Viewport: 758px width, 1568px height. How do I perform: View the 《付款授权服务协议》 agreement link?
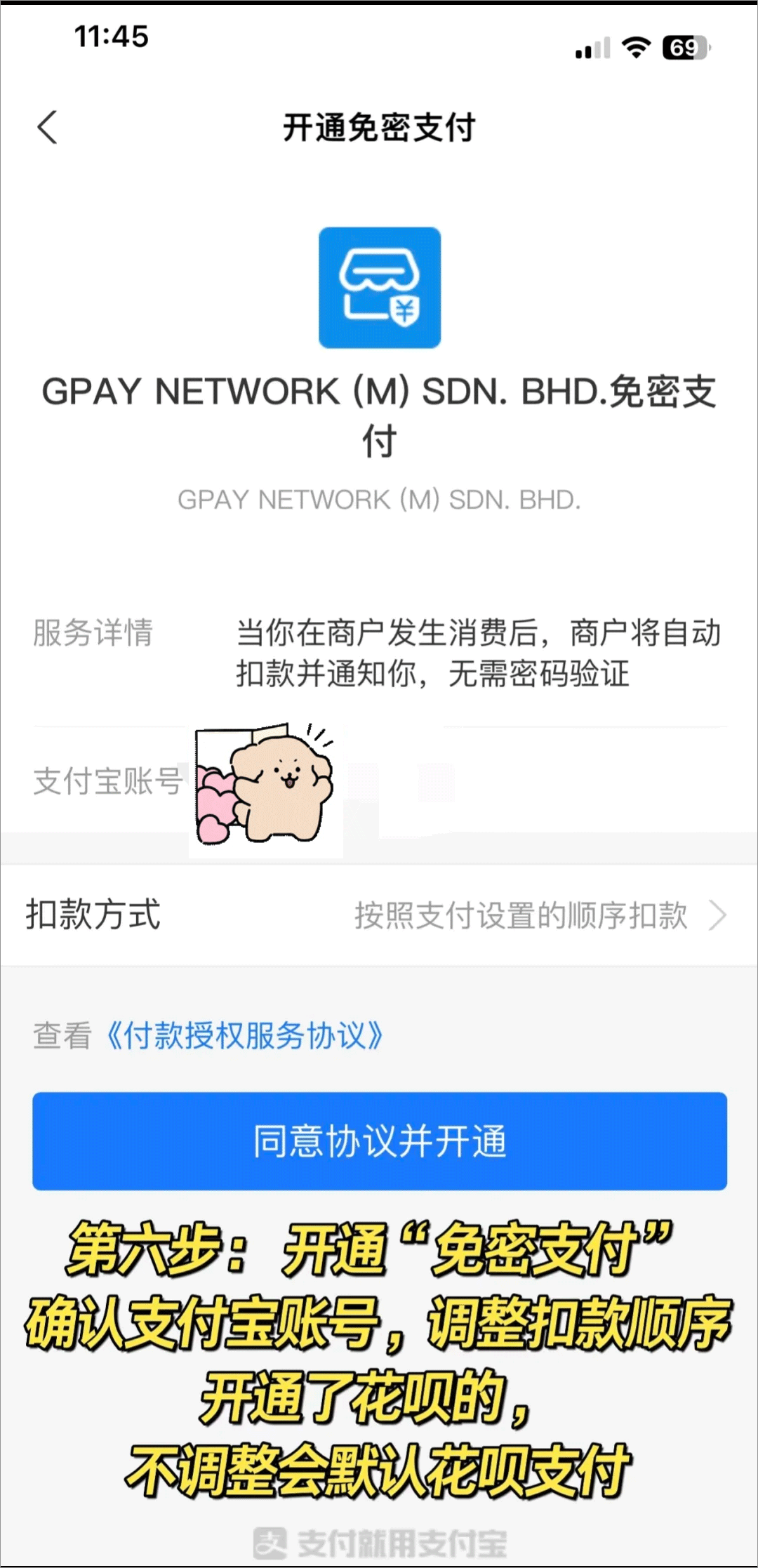(244, 1036)
